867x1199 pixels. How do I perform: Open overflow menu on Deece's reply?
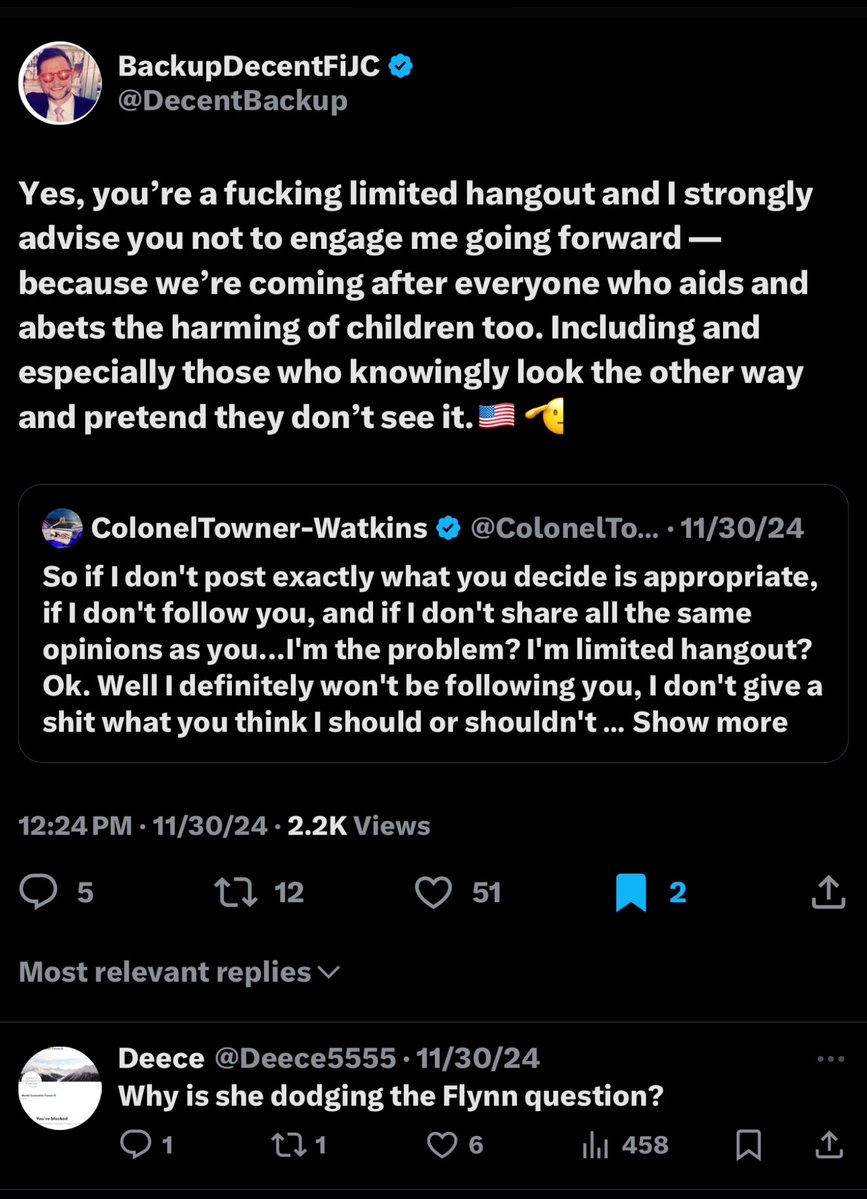click(x=830, y=1059)
